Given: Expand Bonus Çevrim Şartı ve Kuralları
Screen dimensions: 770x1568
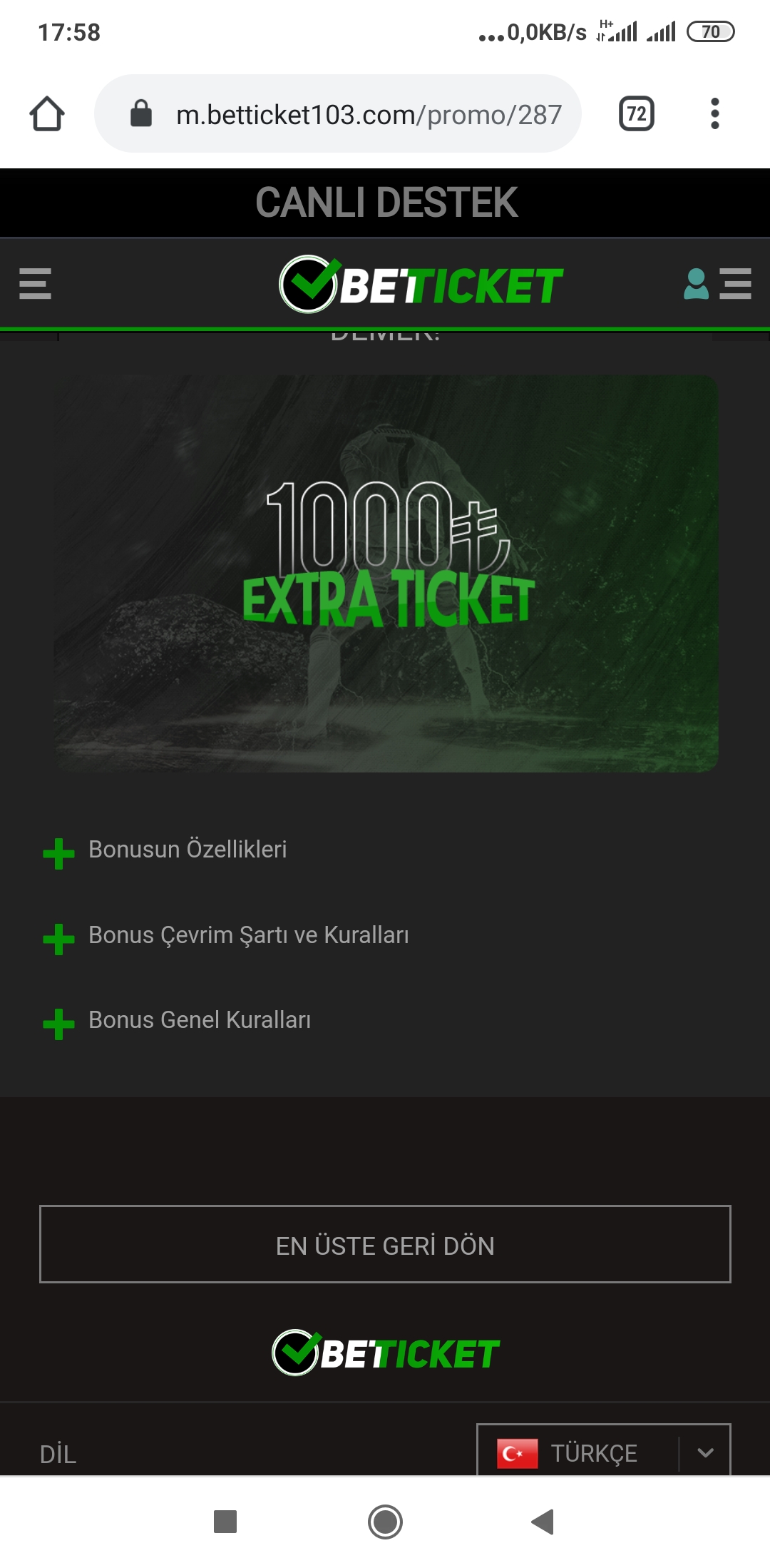Looking at the screenshot, I should pos(227,937).
